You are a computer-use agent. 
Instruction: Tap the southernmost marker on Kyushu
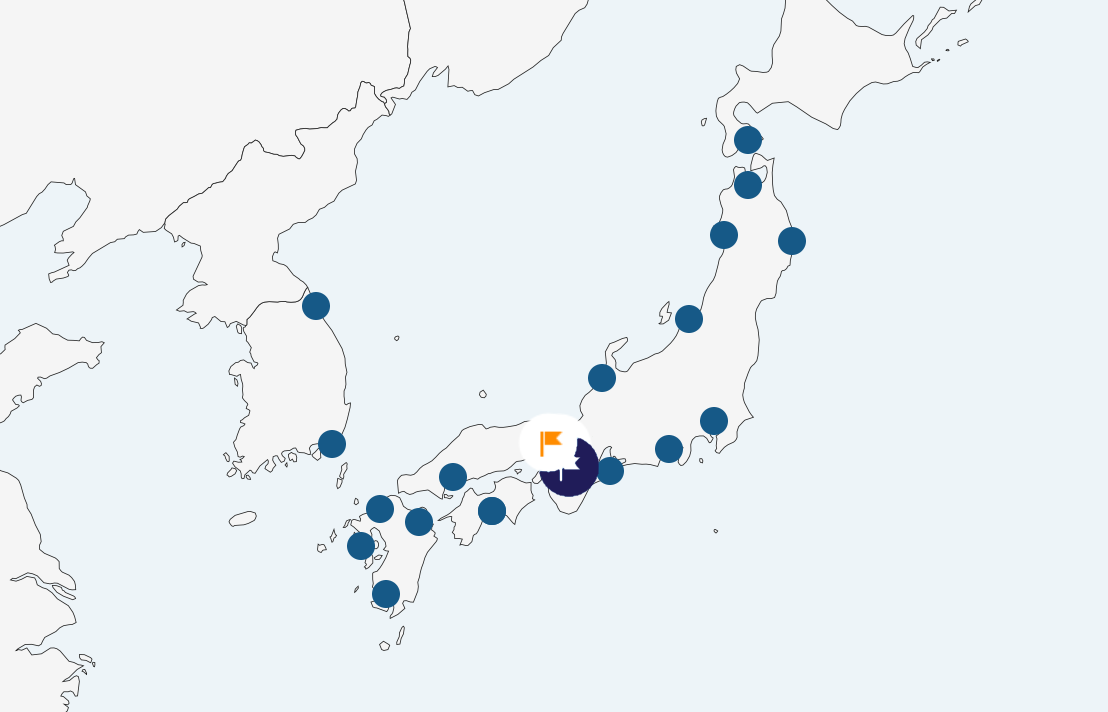click(386, 593)
